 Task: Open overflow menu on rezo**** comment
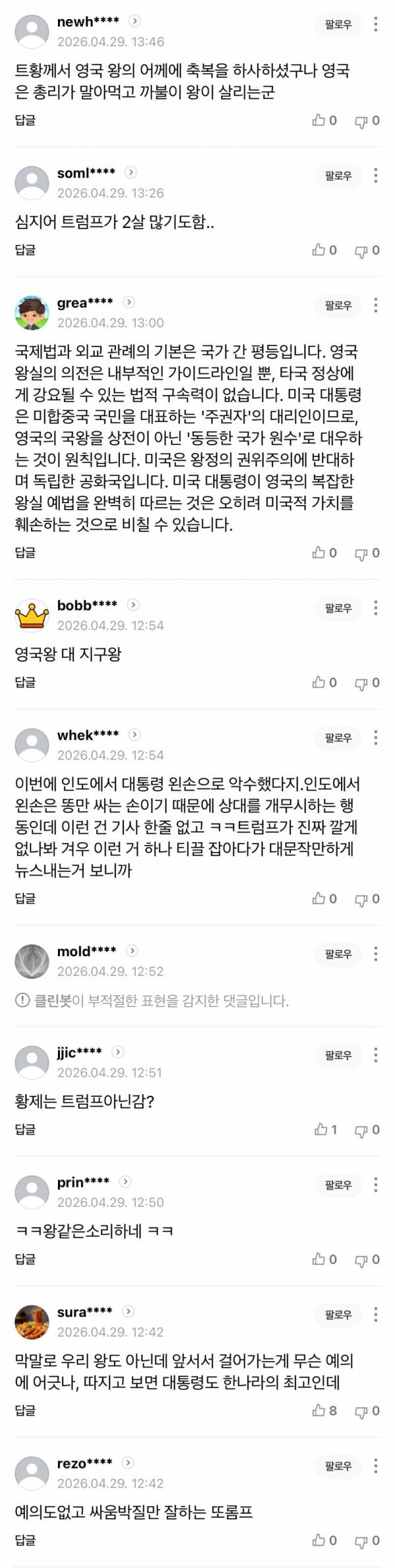375,1466
